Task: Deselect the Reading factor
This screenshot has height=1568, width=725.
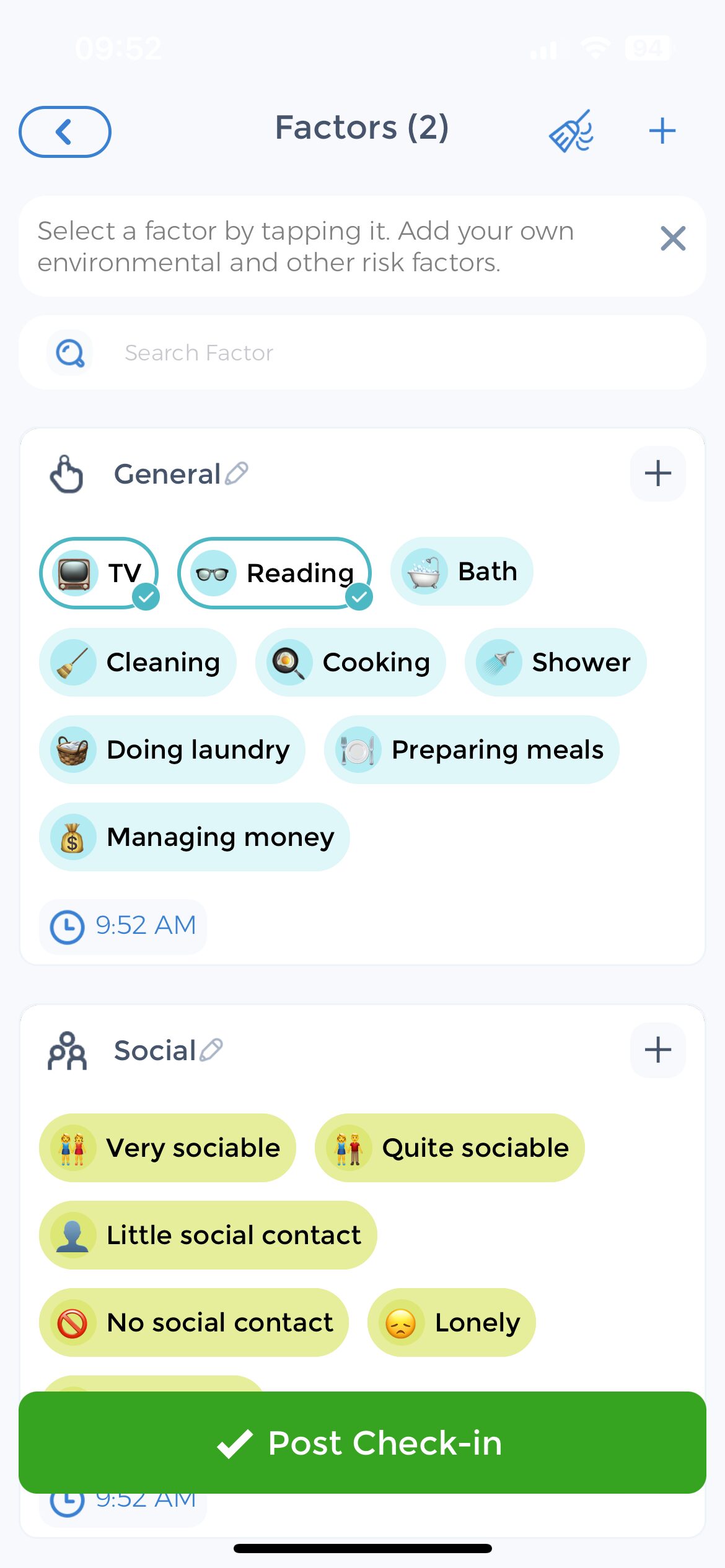Action: tap(275, 573)
